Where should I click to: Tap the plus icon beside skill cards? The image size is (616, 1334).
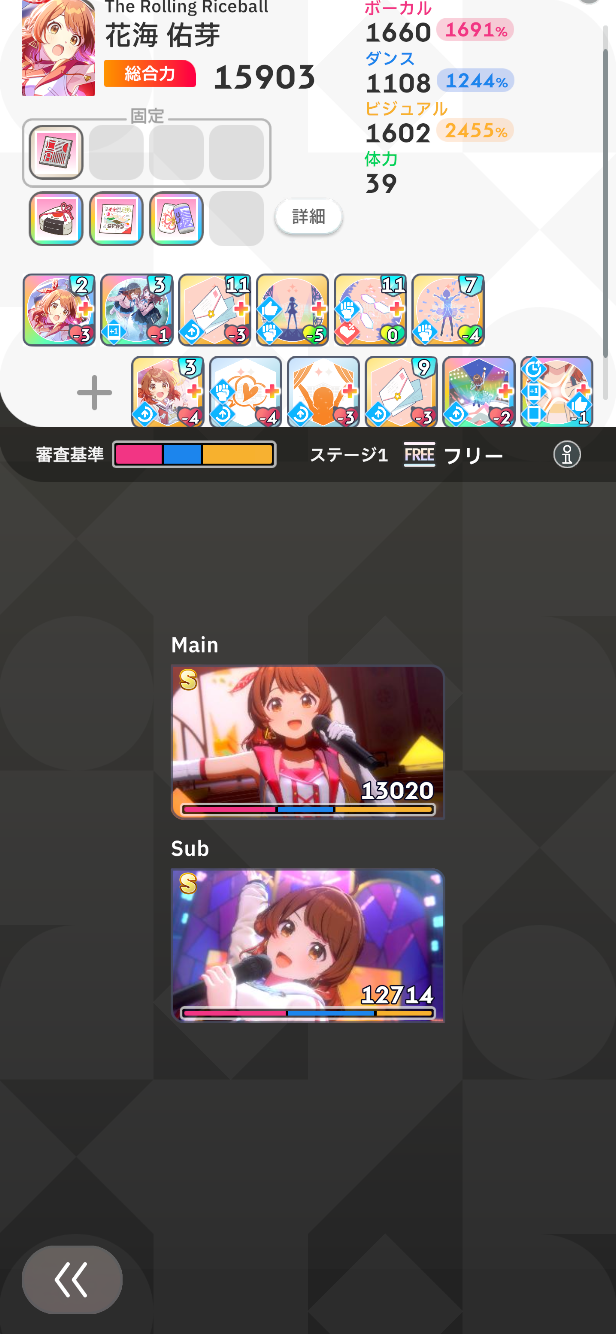pos(95,393)
